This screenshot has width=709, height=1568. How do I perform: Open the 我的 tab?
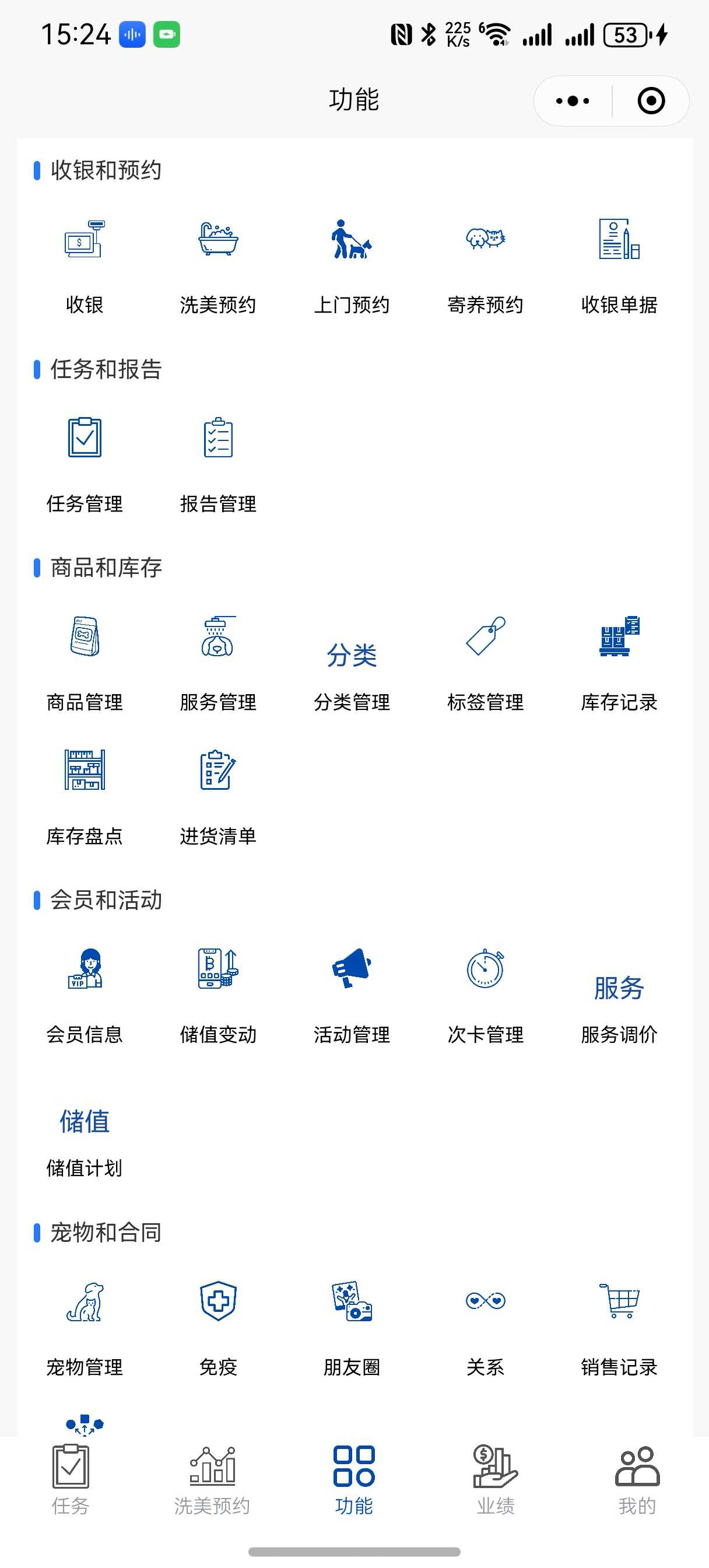pos(637,1479)
